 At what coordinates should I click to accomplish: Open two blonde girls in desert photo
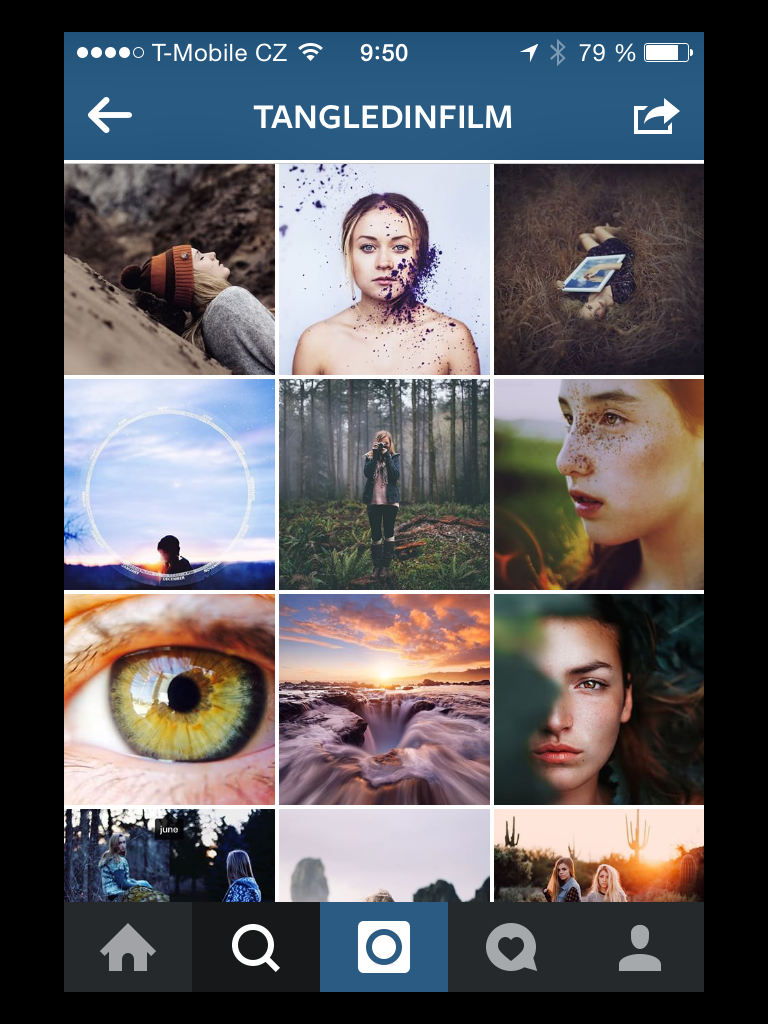click(598, 855)
